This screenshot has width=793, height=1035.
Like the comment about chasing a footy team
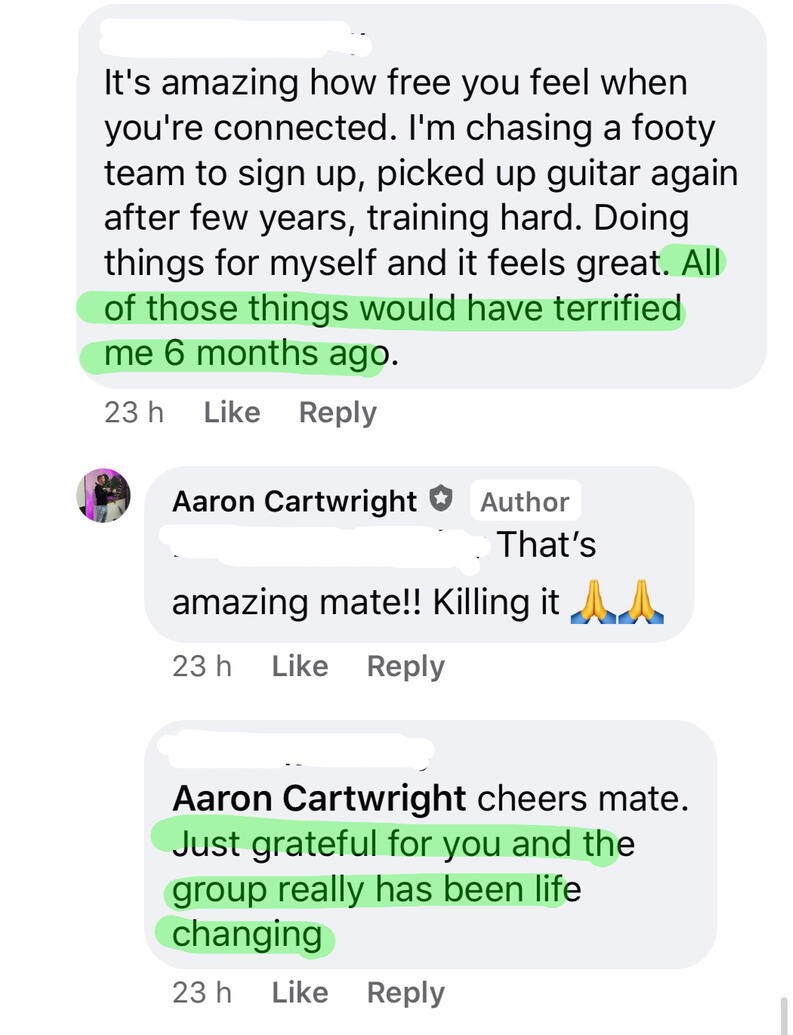pos(231,412)
